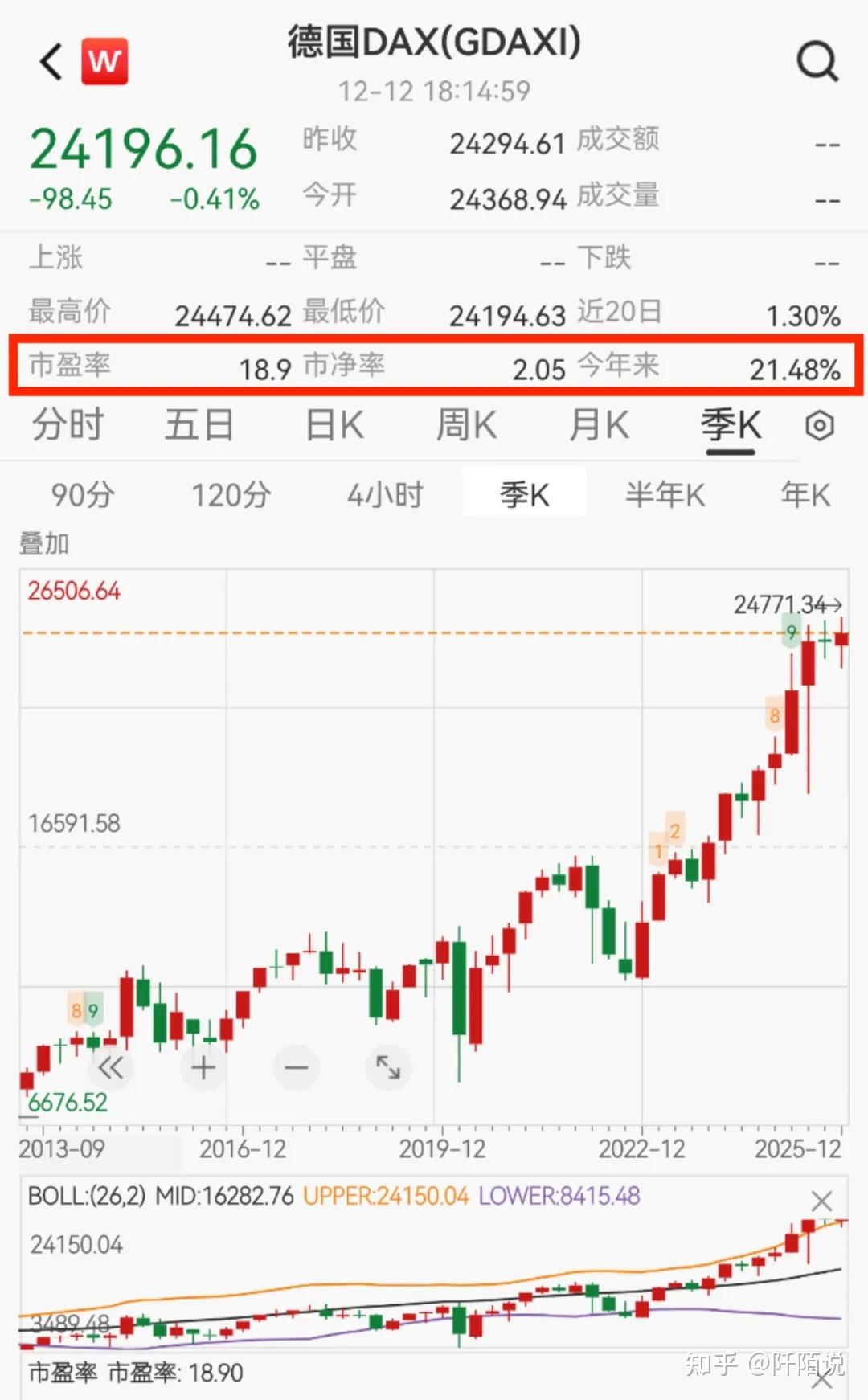The width and height of the screenshot is (868, 1400).
Task: Choose the 半年K half-year interval
Action: (665, 495)
